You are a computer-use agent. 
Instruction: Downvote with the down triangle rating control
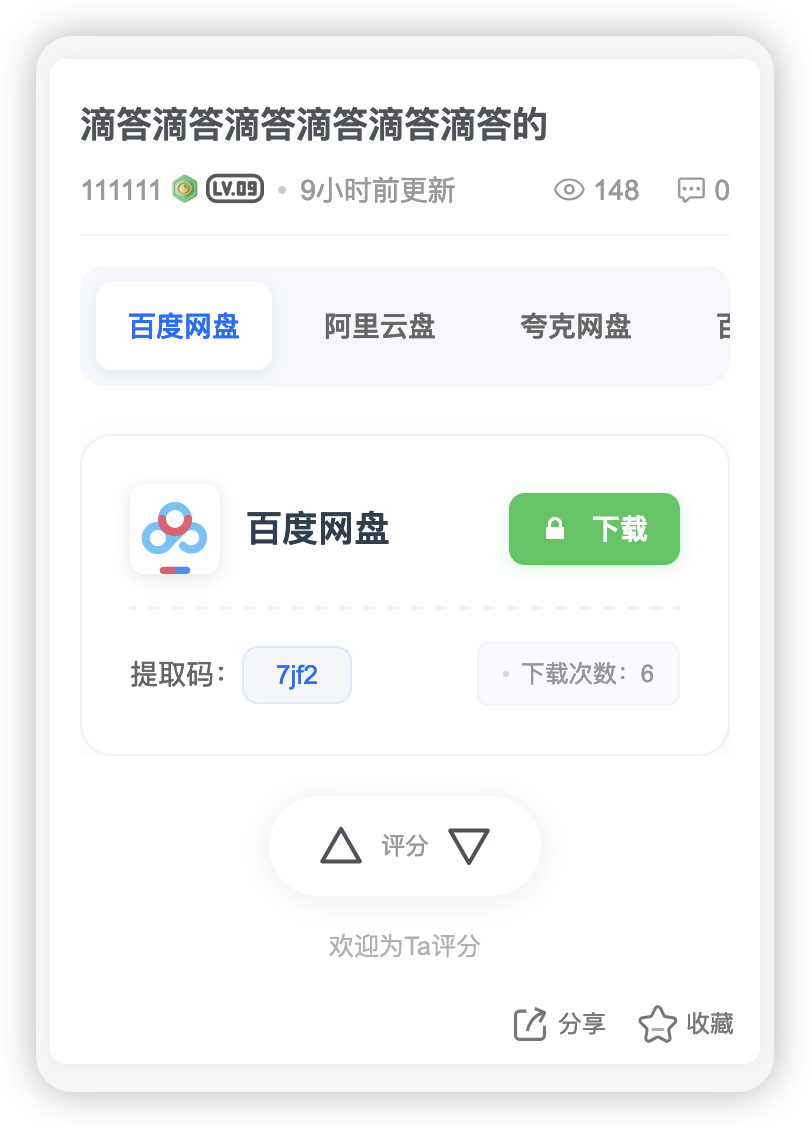[x=468, y=845]
